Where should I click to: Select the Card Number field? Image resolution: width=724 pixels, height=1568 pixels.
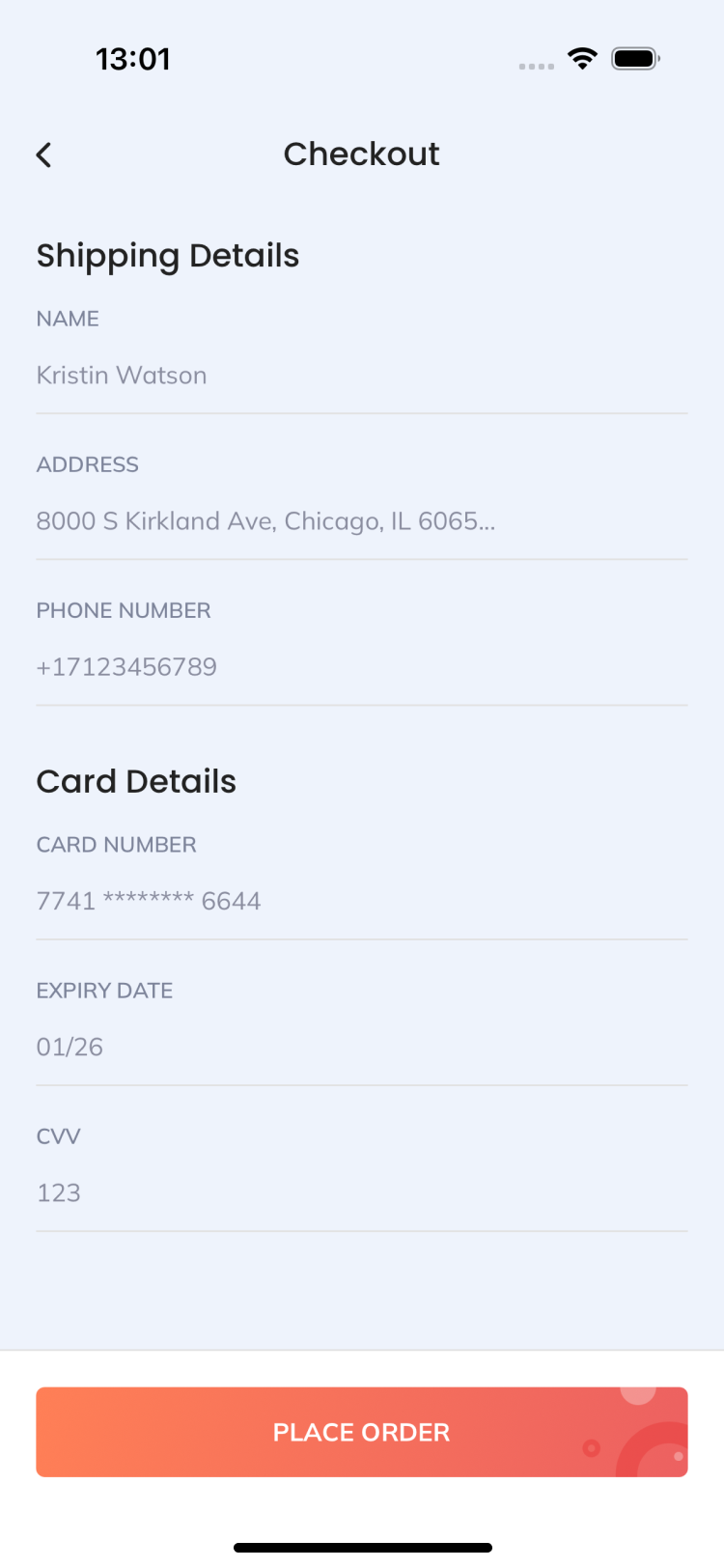(361, 902)
